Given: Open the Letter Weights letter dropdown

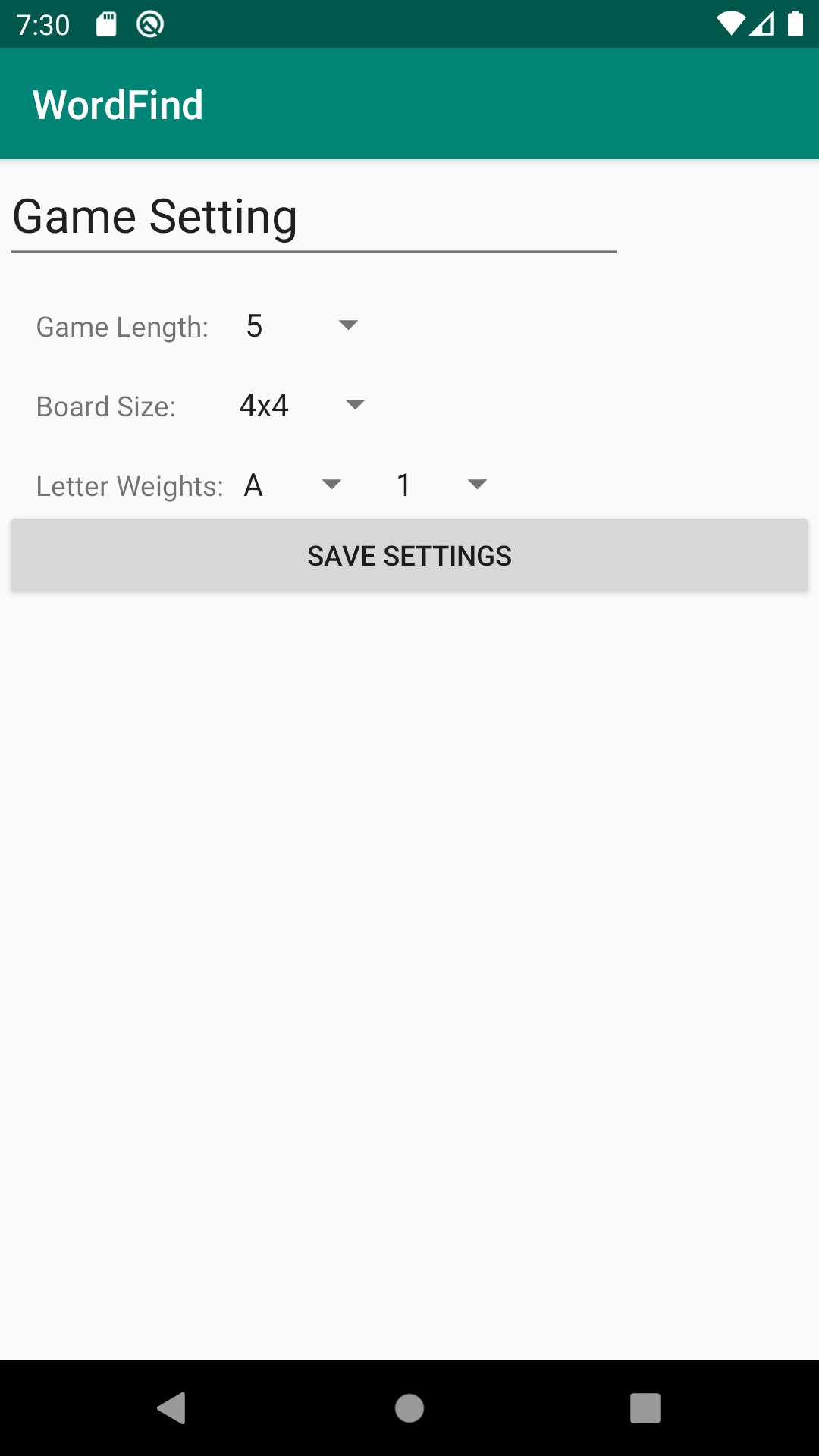Looking at the screenshot, I should pyautogui.click(x=293, y=485).
